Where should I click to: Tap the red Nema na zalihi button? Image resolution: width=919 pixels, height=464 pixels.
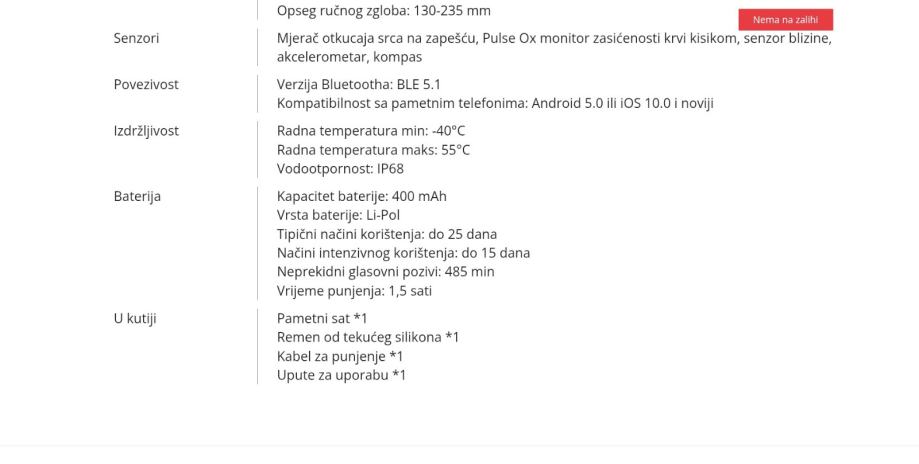coord(785,19)
